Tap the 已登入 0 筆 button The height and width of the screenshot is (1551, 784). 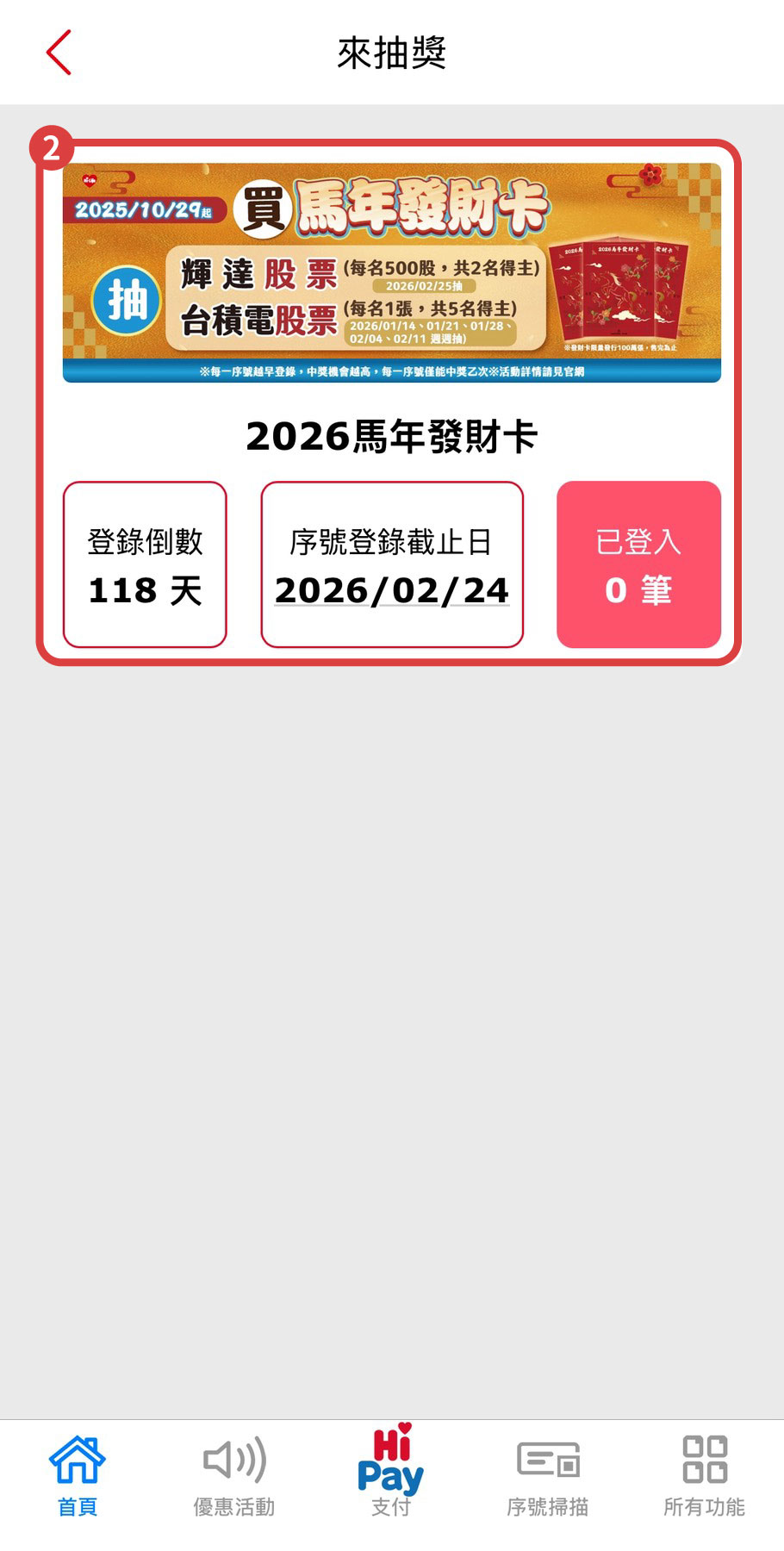[x=638, y=564]
